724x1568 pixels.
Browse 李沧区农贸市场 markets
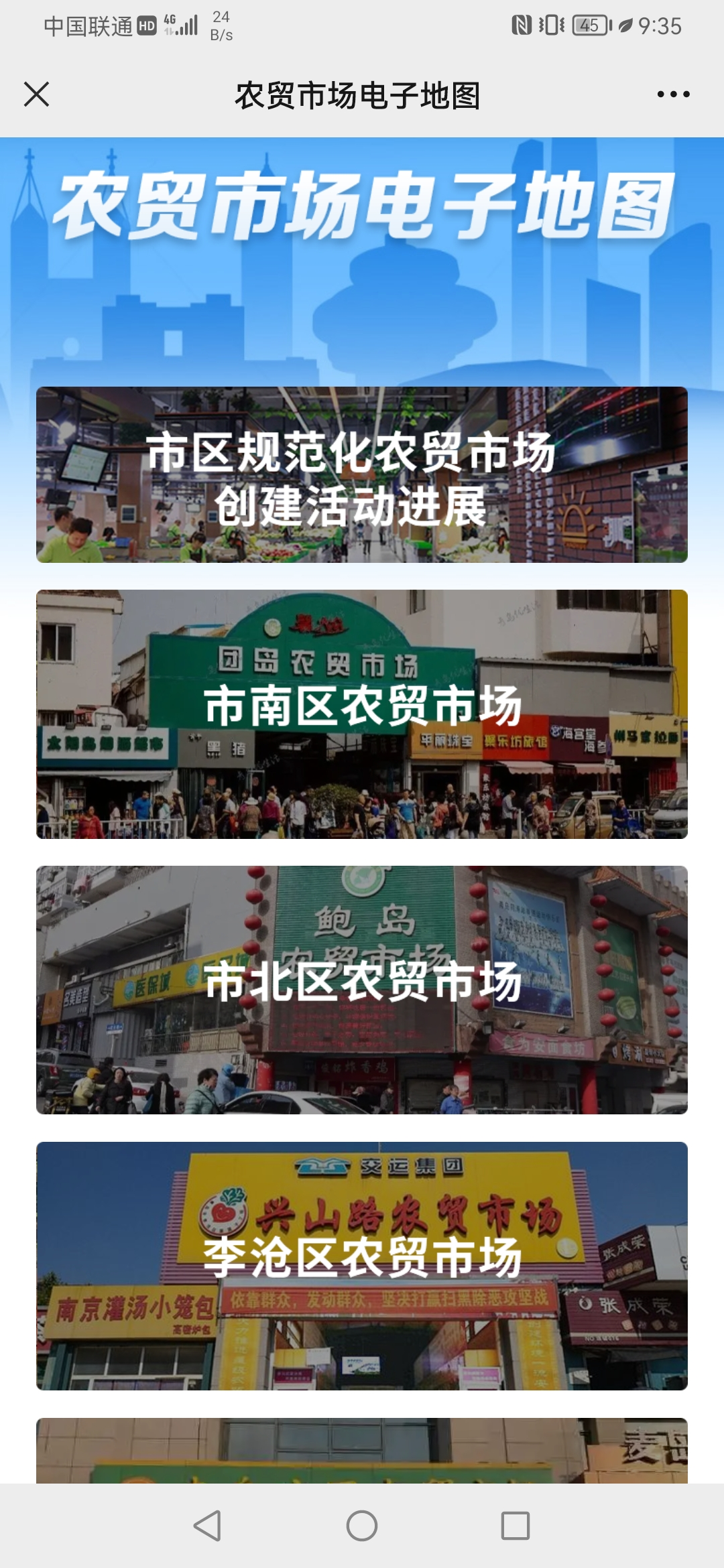pyautogui.click(x=362, y=1266)
